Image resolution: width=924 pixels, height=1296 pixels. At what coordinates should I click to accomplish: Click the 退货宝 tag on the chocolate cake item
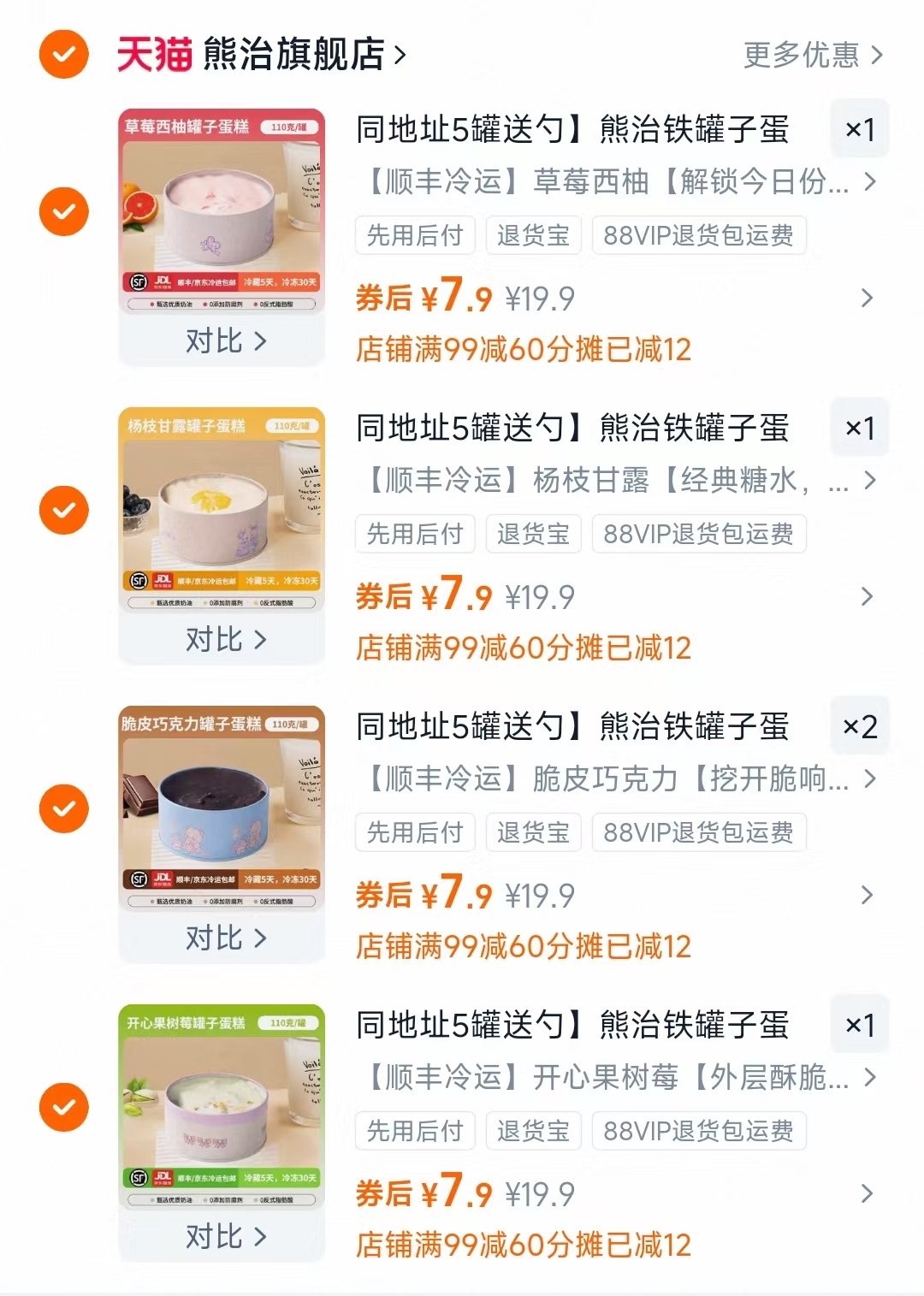(533, 831)
